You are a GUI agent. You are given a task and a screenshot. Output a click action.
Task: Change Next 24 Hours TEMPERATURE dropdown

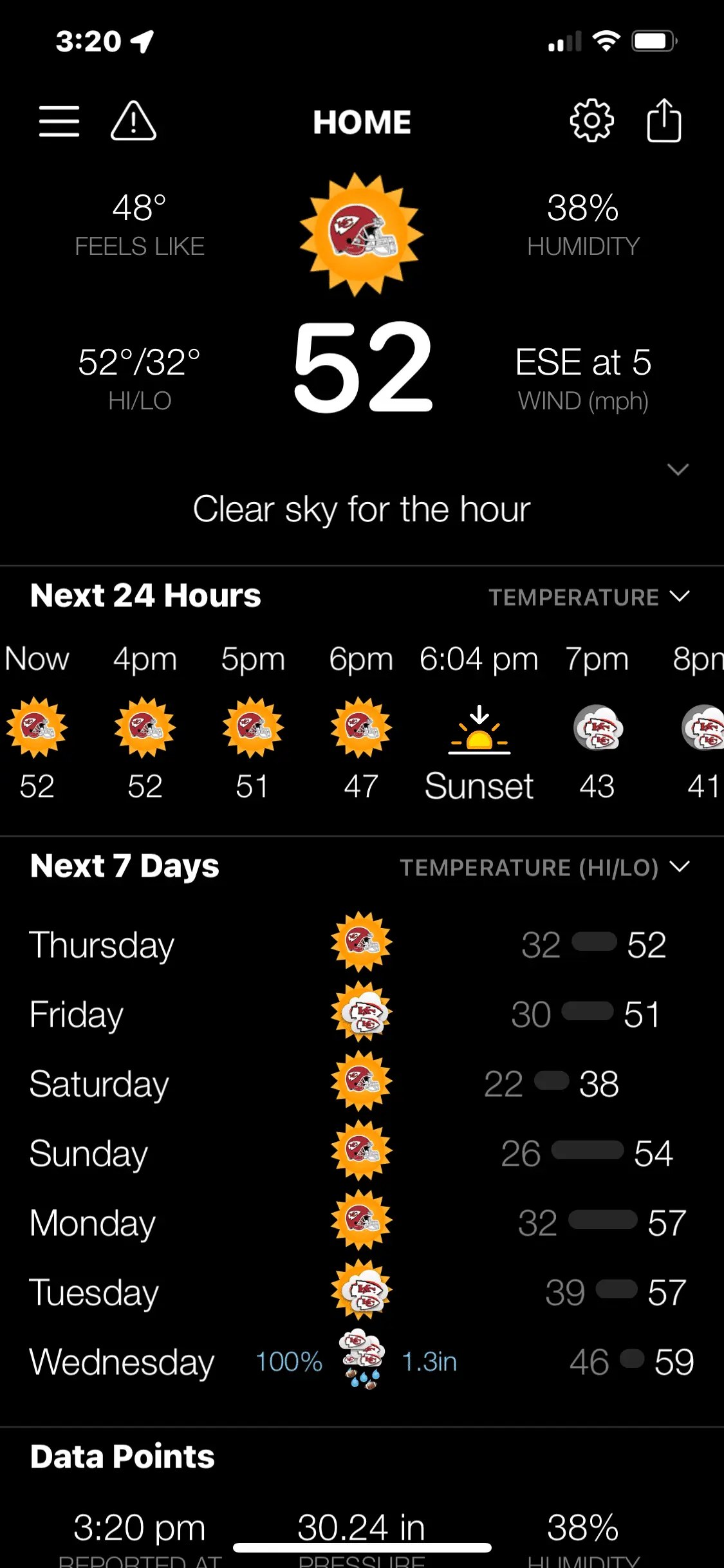(x=589, y=597)
